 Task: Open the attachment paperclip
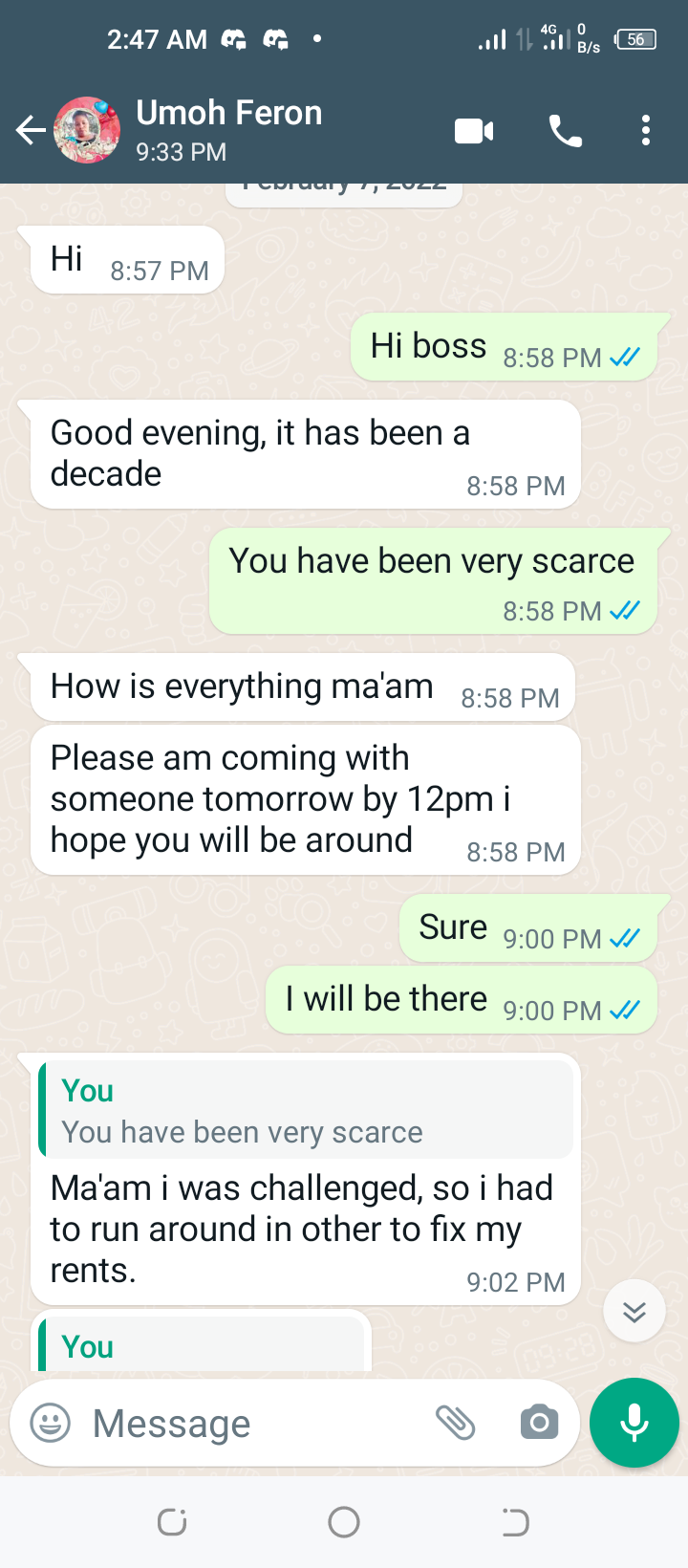456,1423
